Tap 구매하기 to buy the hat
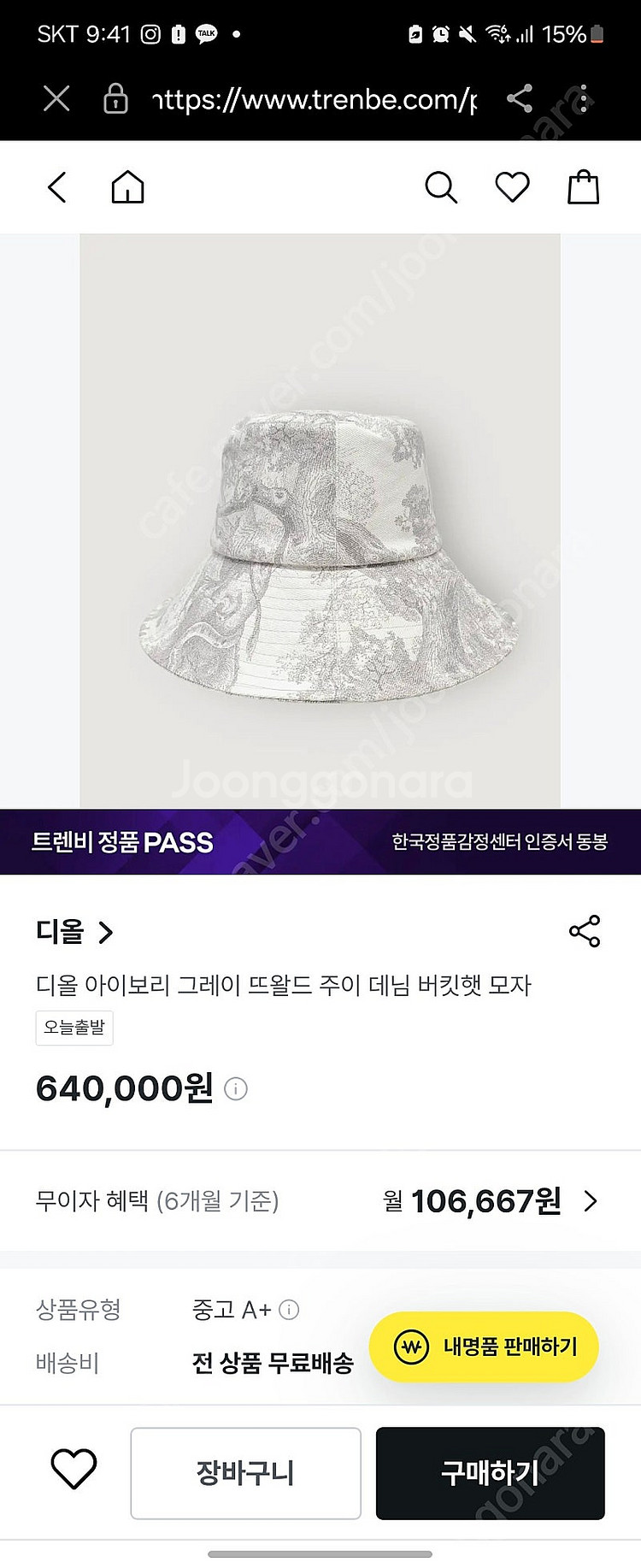This screenshot has width=641, height=1568. point(490,1472)
